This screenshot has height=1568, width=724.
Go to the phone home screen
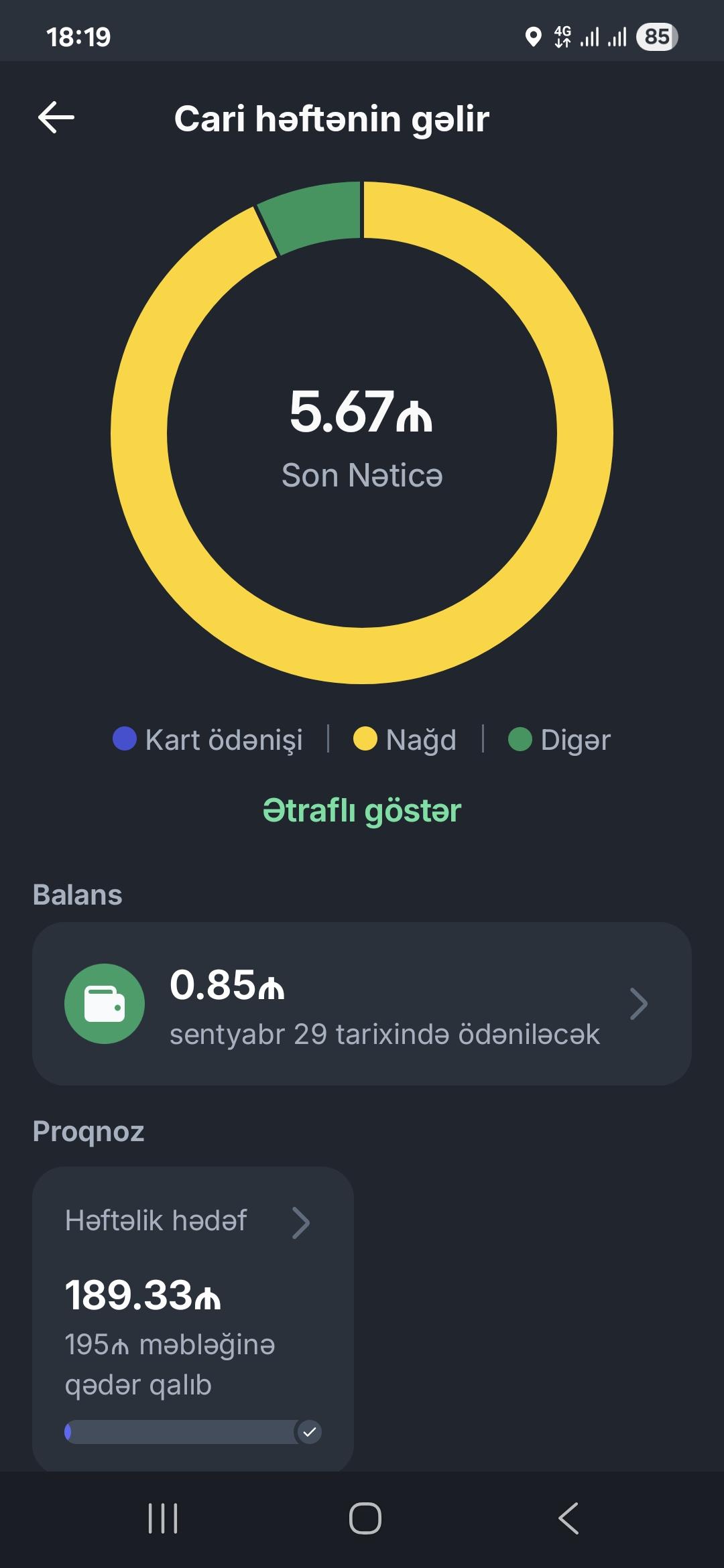click(365, 1518)
